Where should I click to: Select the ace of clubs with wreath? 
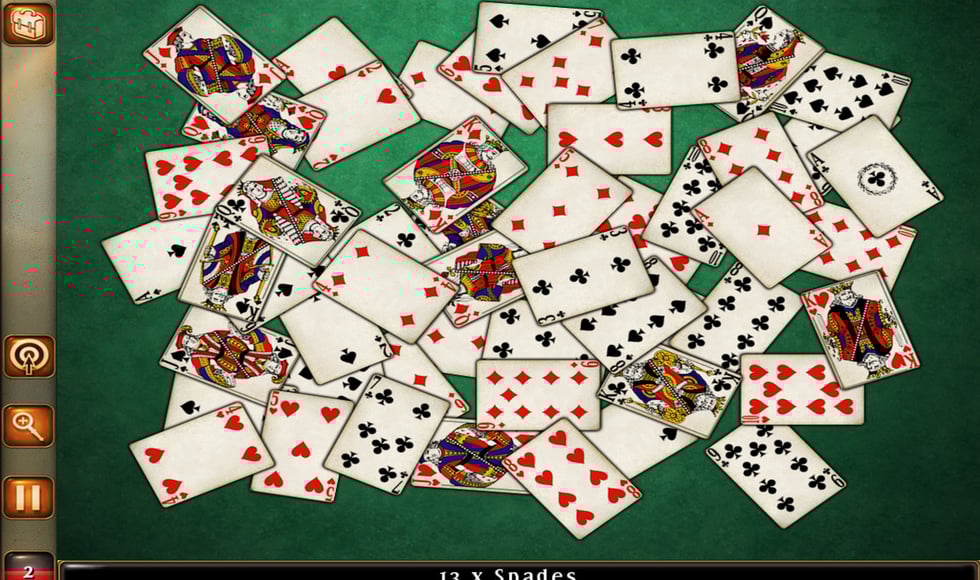click(876, 178)
